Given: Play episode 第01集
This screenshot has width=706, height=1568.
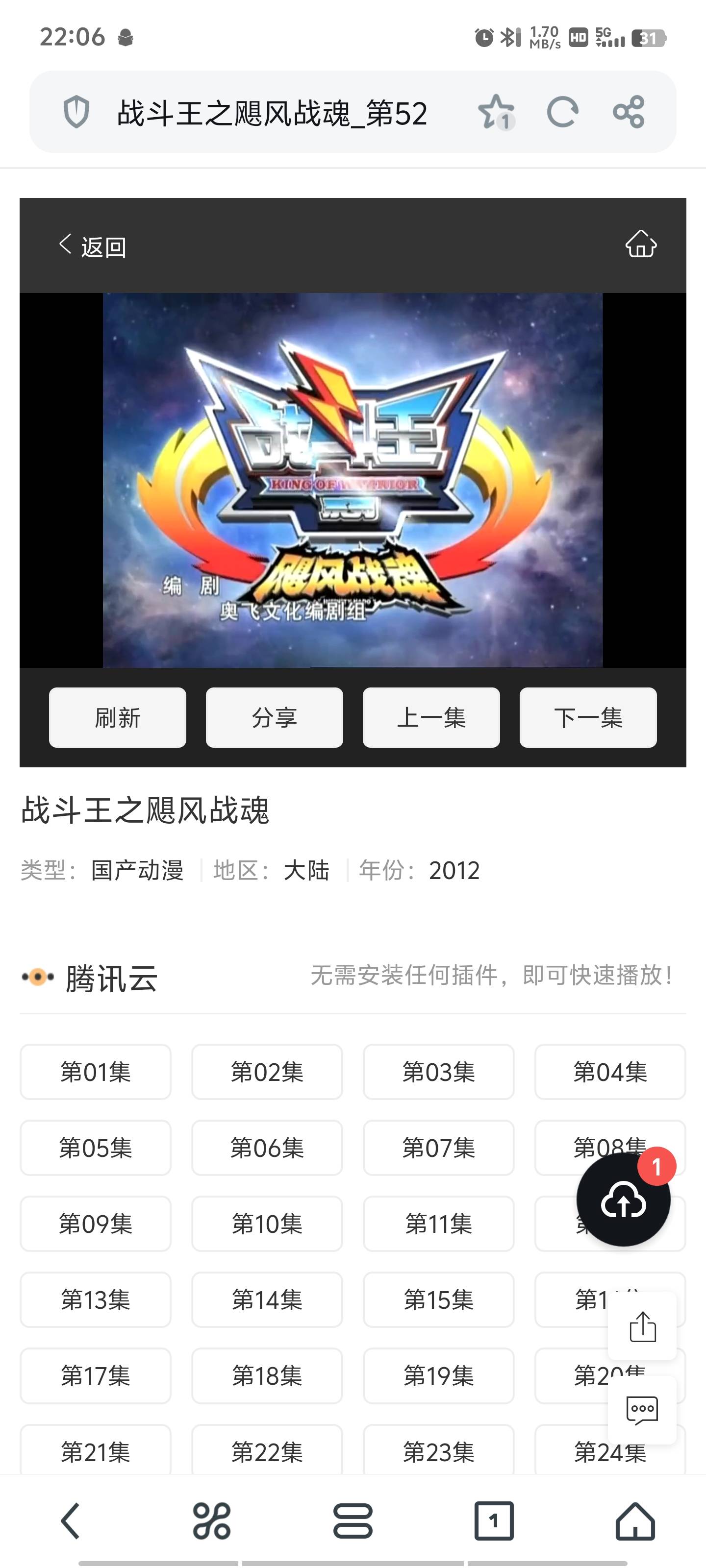Looking at the screenshot, I should 96,1072.
